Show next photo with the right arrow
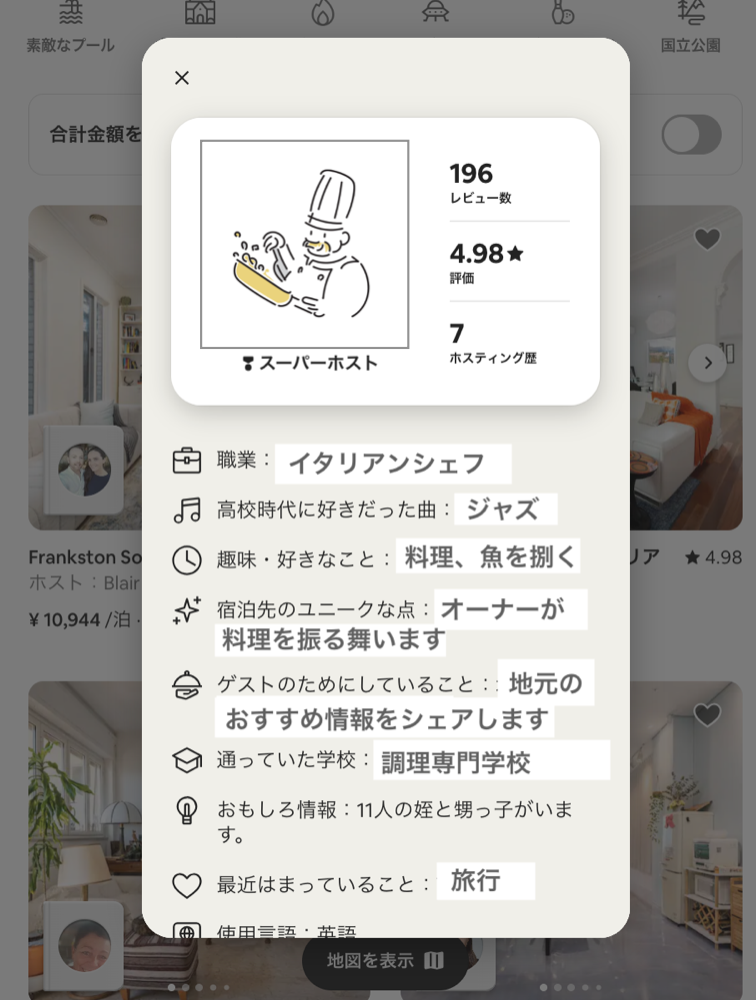Viewport: 756px width, 1000px height. point(707,363)
